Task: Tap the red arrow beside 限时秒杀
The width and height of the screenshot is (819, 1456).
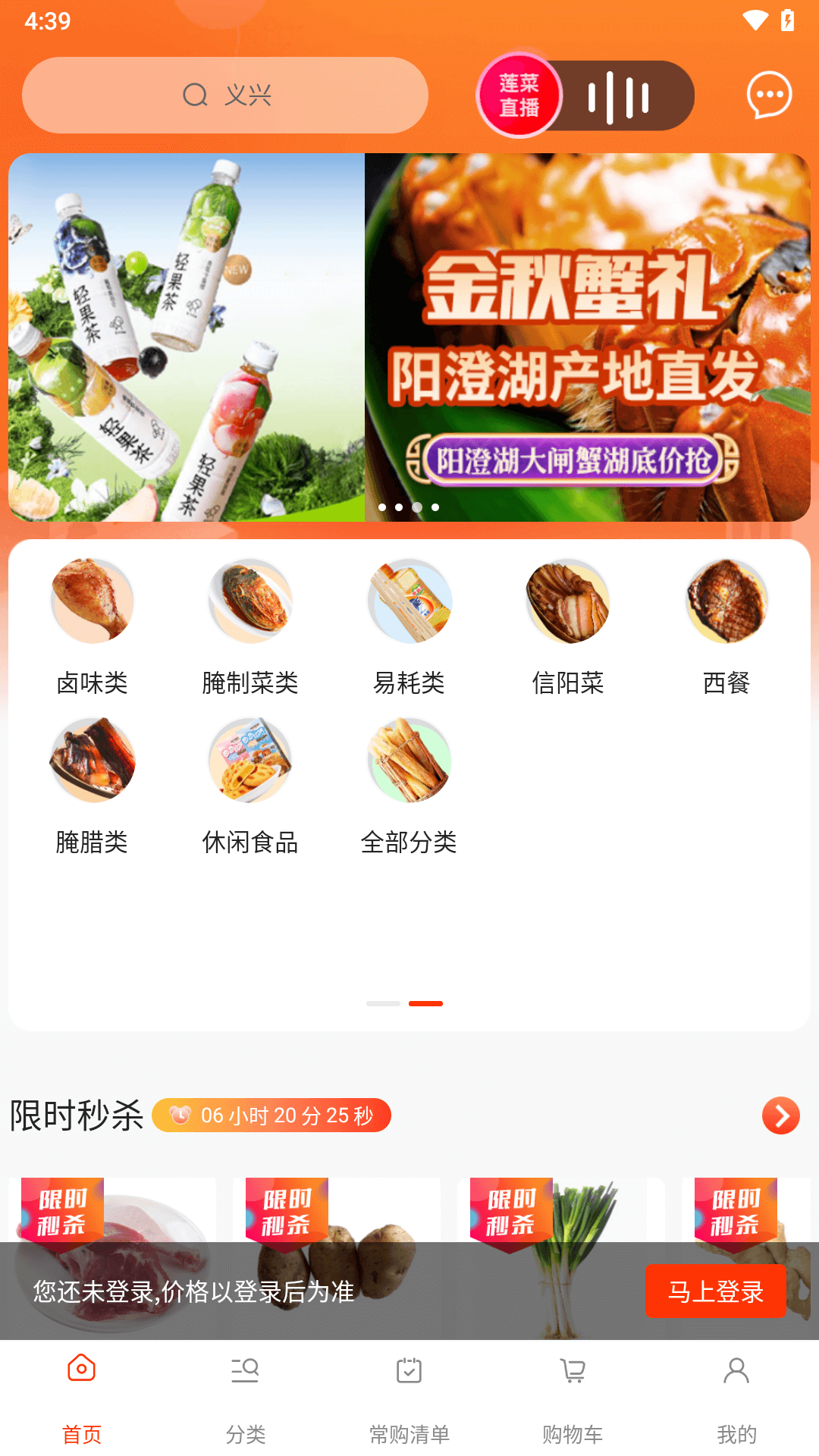Action: coord(781,1116)
